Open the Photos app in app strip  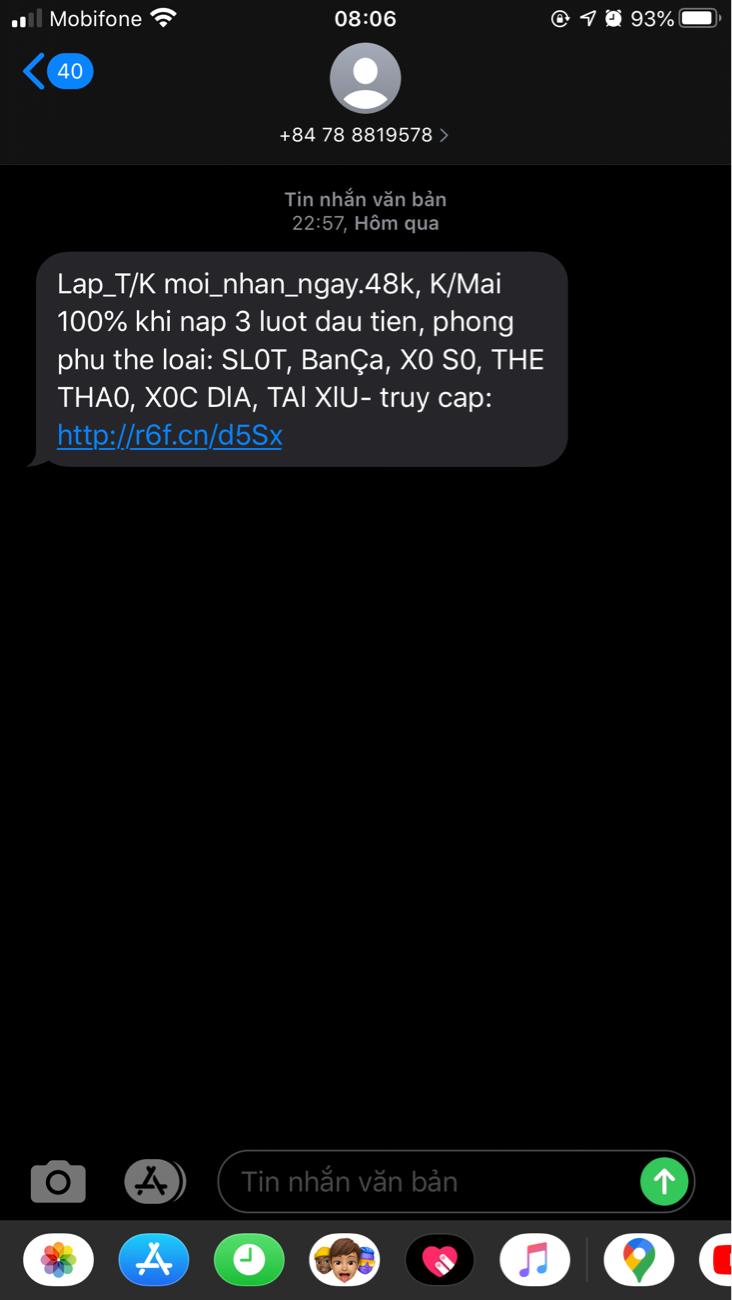tap(58, 1260)
